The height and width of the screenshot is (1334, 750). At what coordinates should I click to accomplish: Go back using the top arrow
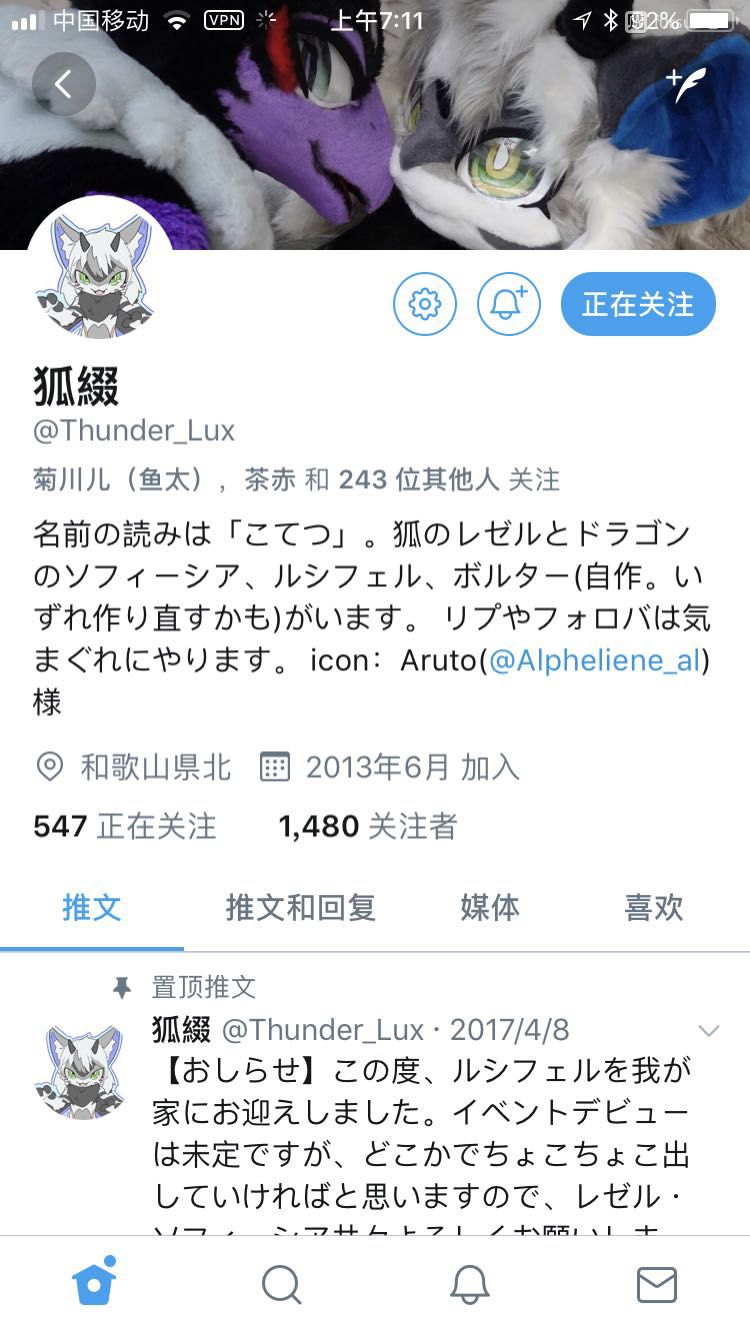[x=63, y=84]
